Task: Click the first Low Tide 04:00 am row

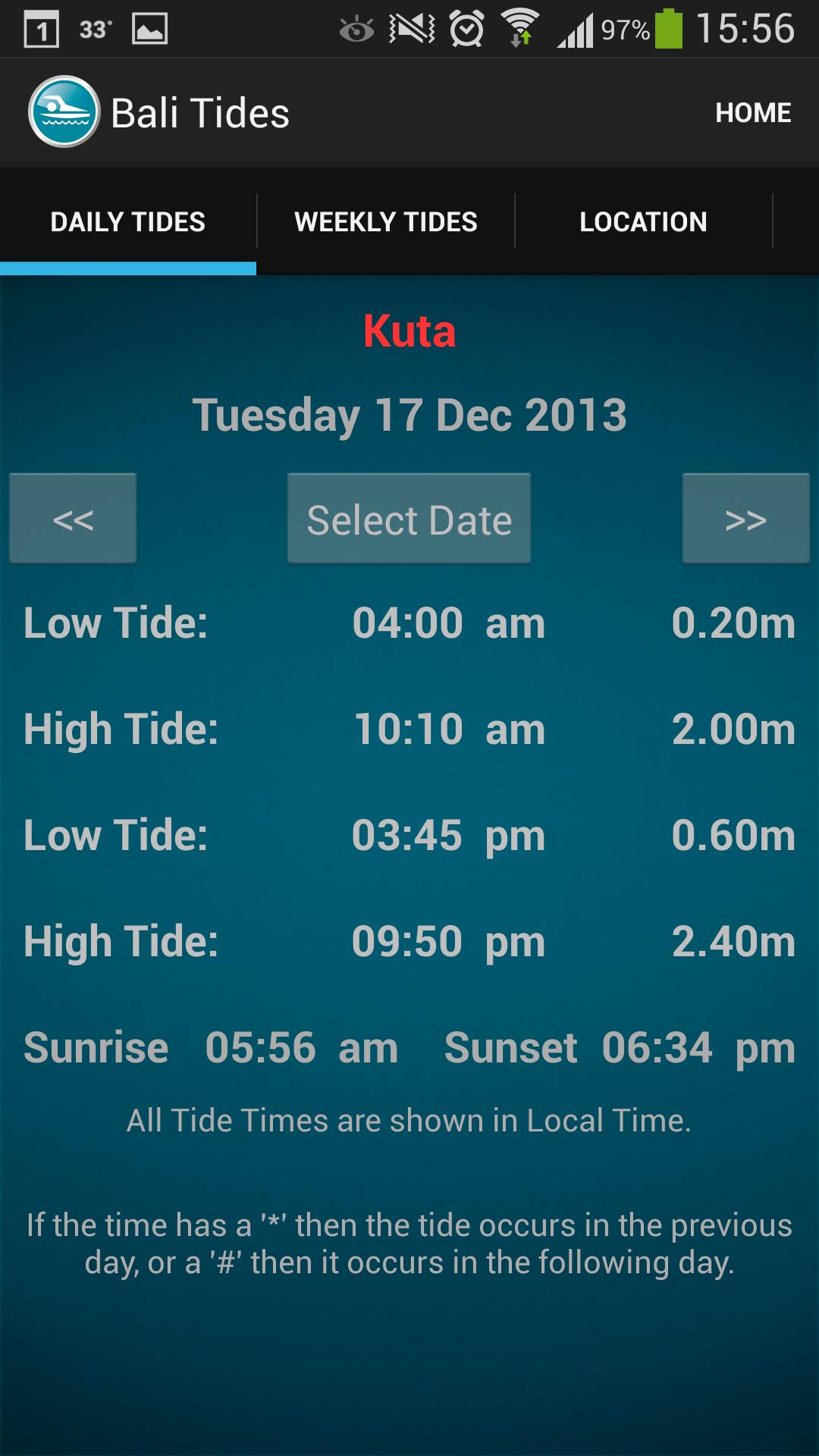Action: point(409,623)
